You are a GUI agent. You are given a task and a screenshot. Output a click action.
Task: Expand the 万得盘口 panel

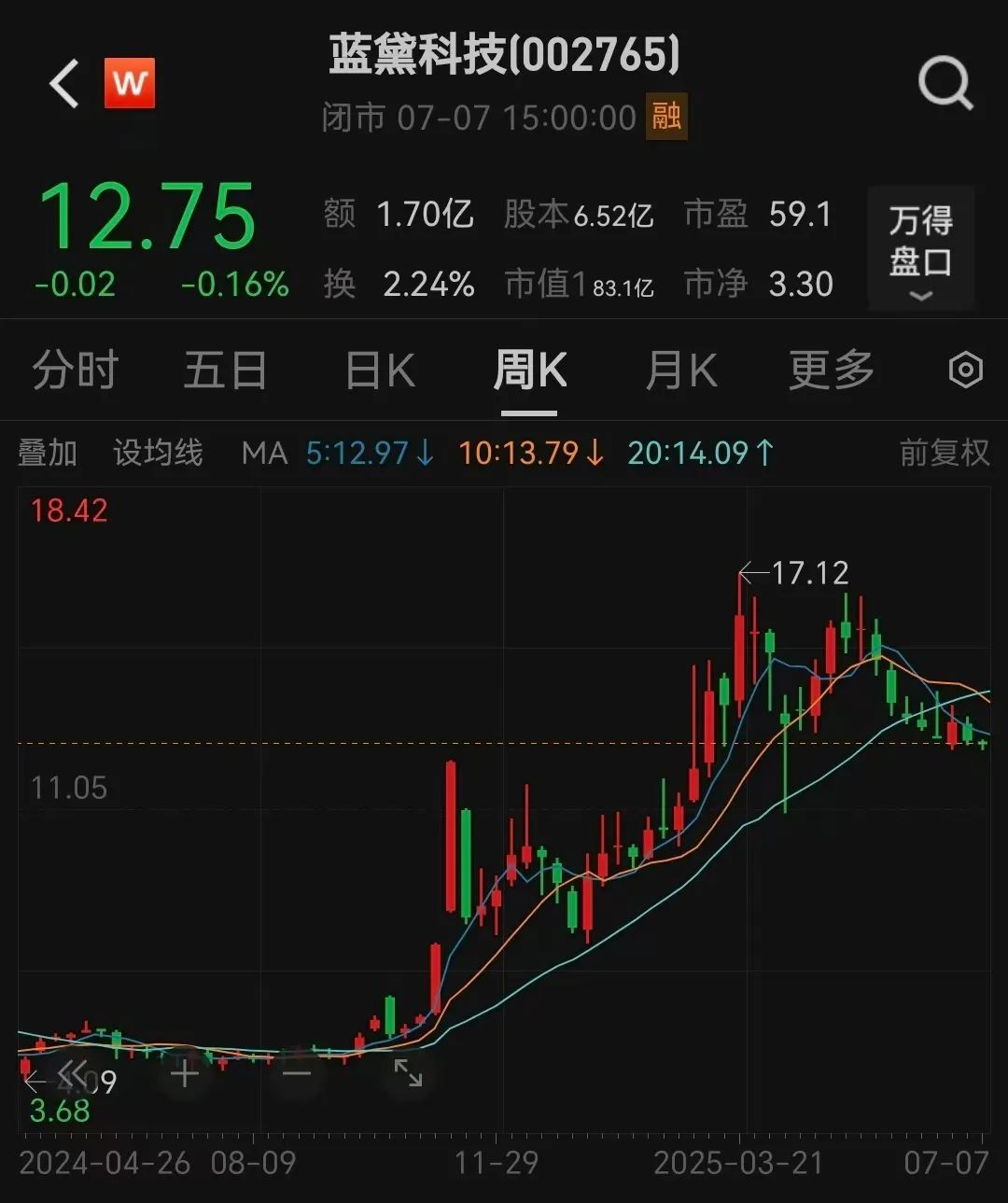point(920,248)
